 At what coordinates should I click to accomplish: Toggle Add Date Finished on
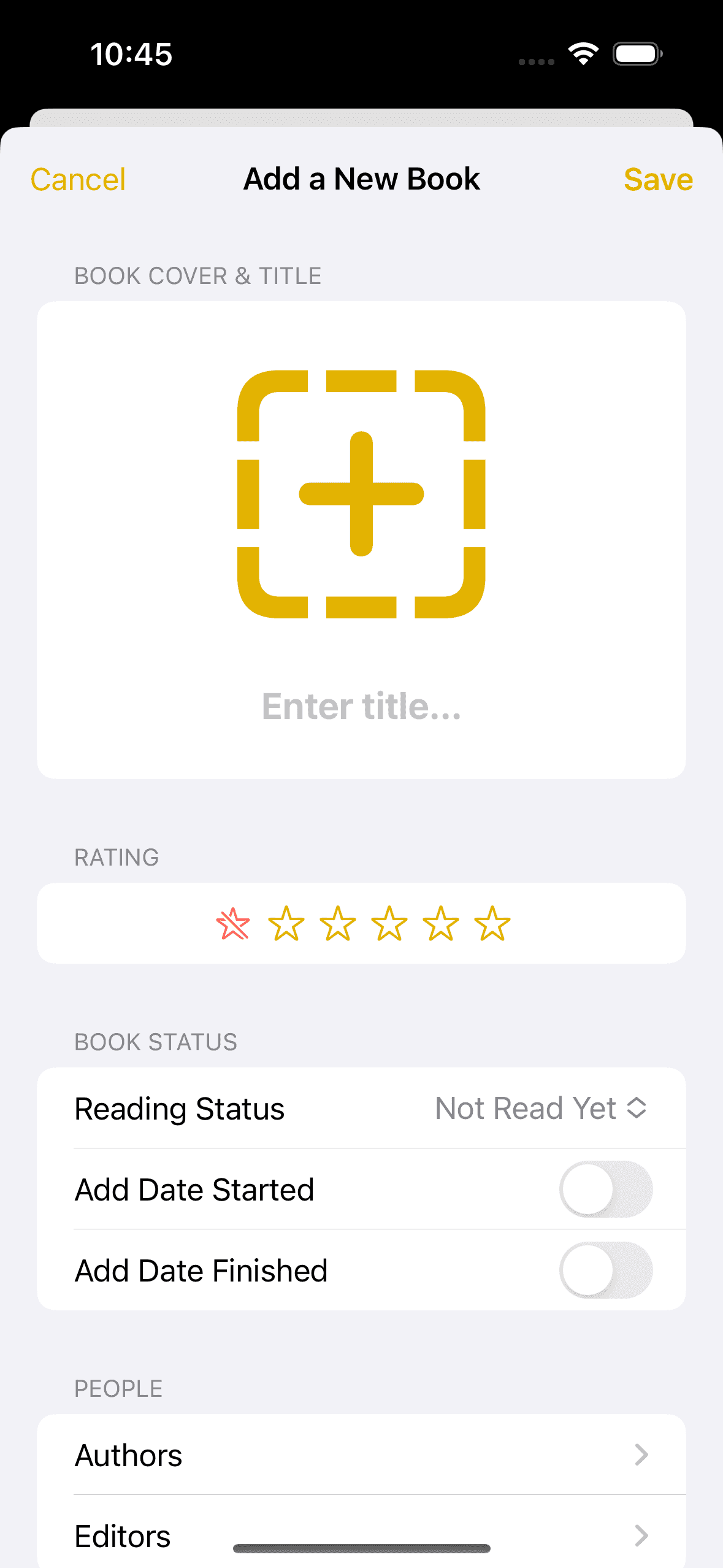[x=605, y=1270]
